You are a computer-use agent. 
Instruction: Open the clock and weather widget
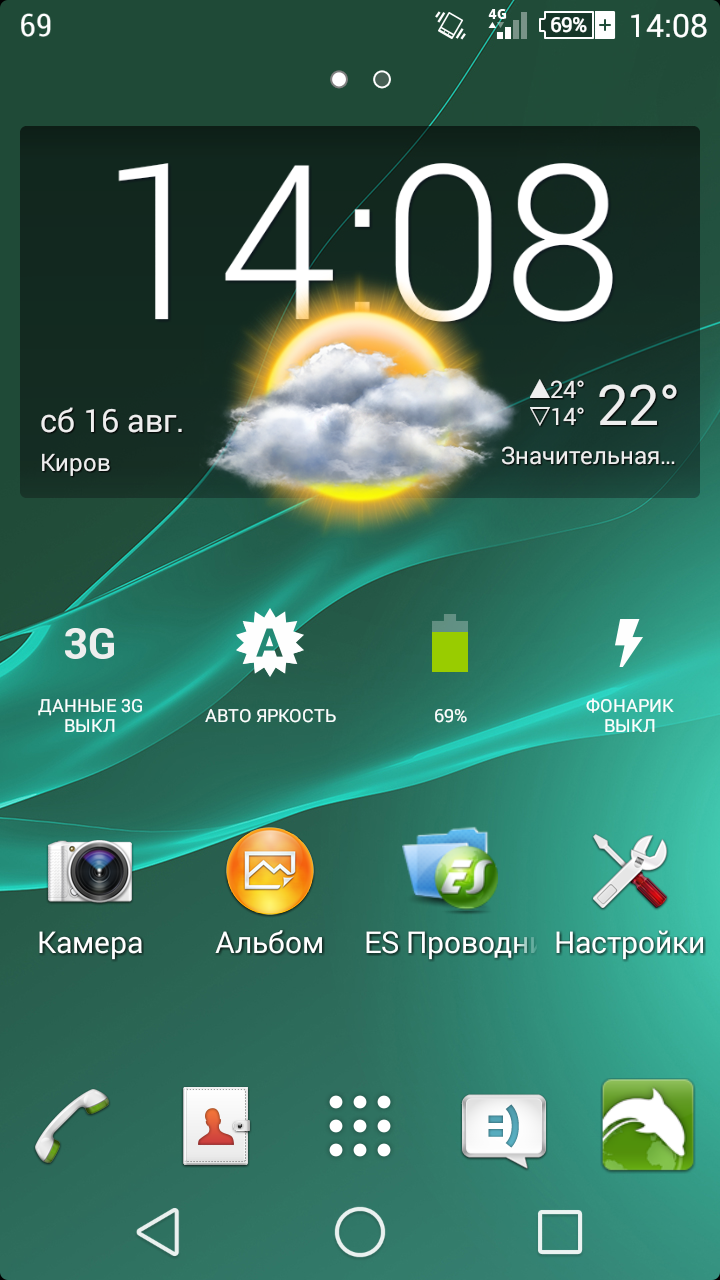[360, 312]
